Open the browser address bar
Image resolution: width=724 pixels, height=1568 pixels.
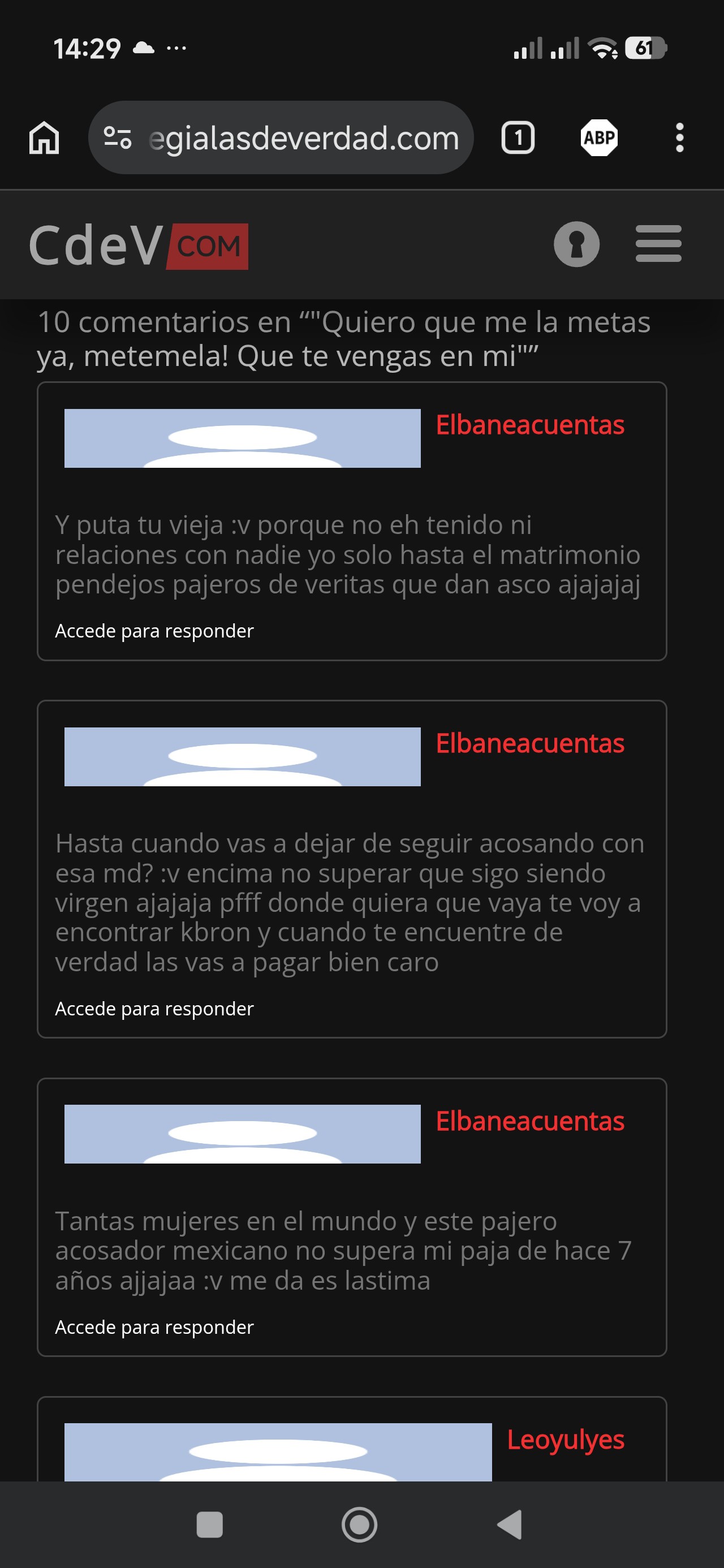(x=281, y=137)
